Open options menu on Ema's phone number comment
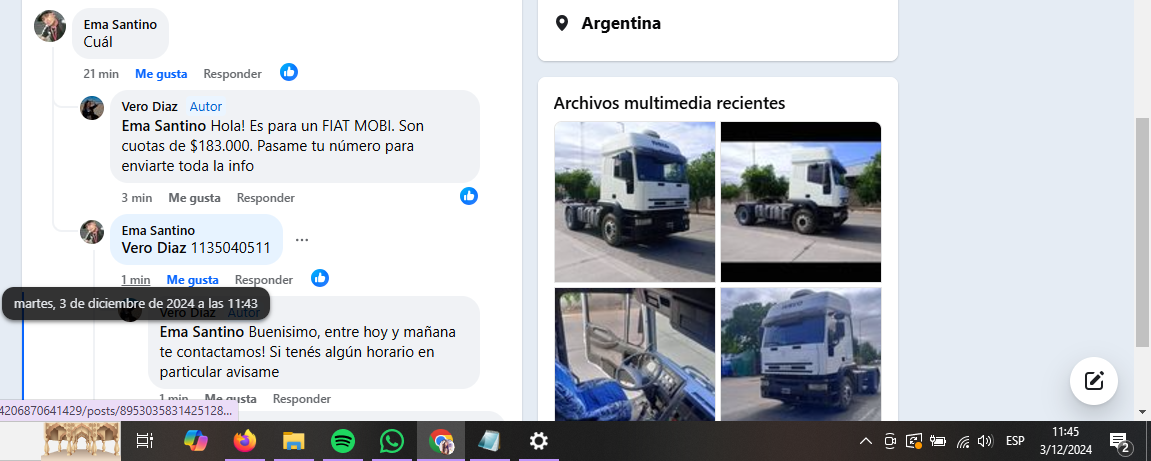 (302, 240)
